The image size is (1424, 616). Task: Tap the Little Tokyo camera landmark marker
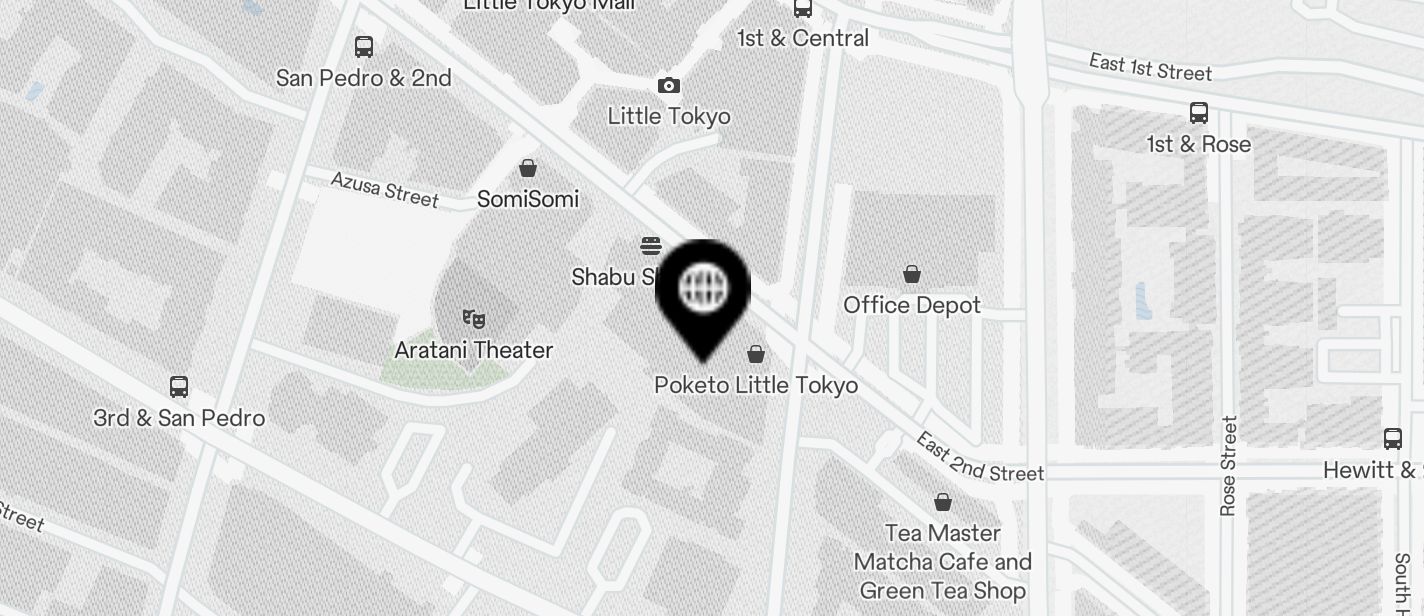668,86
